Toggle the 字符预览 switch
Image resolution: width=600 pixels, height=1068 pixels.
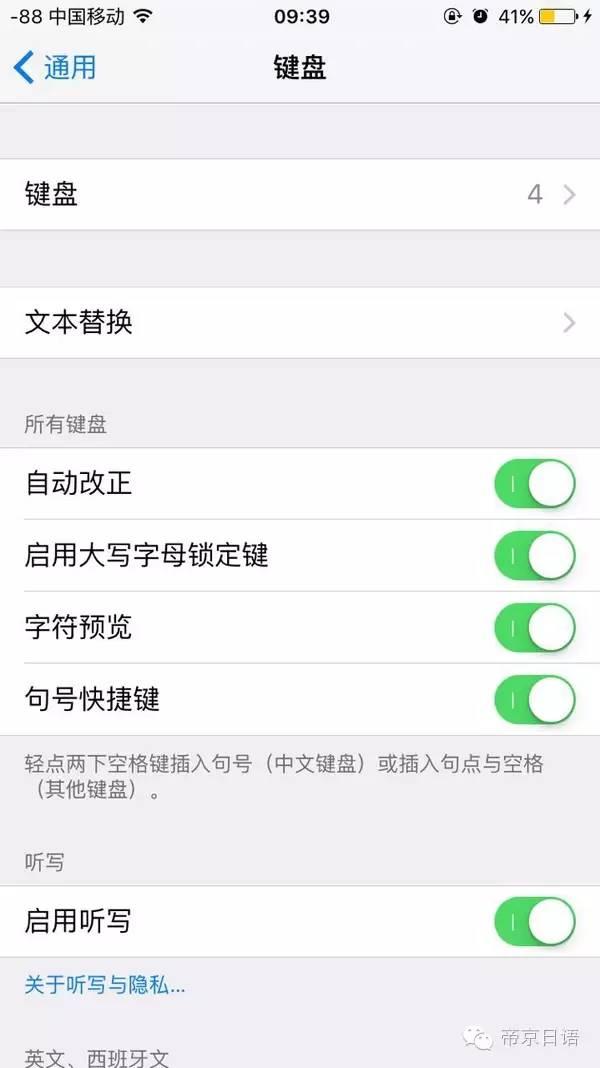(x=534, y=628)
